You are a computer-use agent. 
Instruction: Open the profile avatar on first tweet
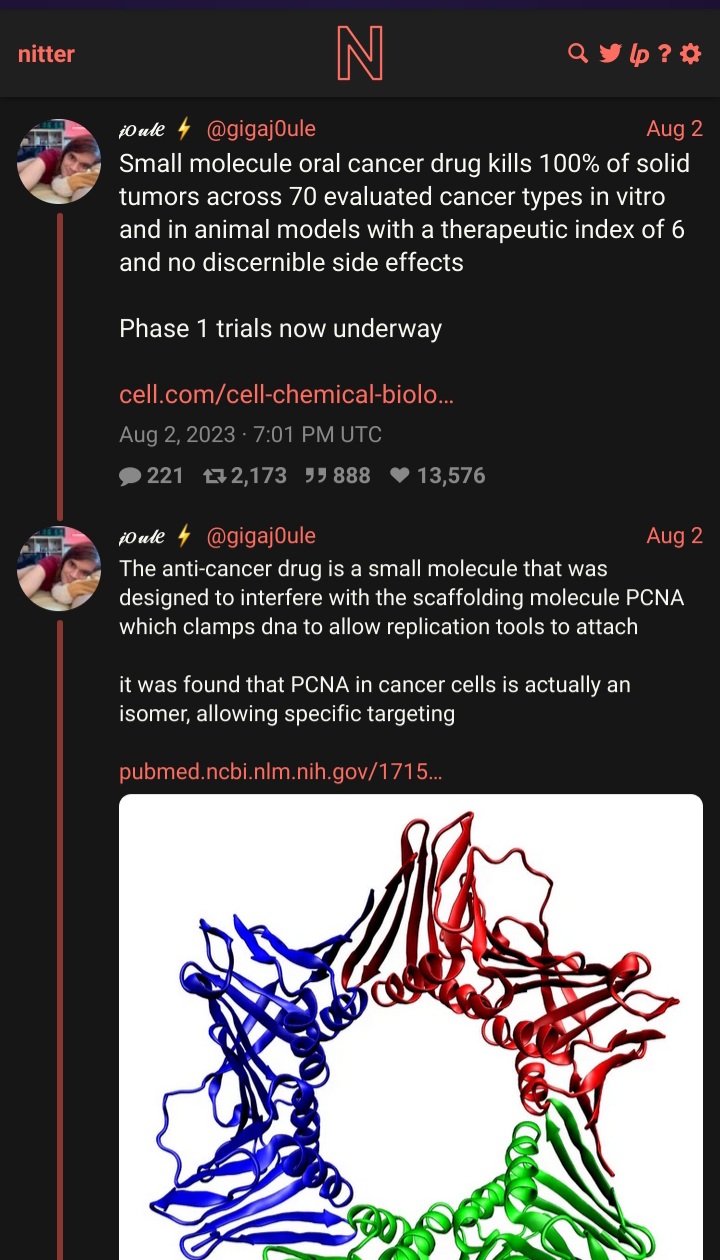click(x=60, y=162)
